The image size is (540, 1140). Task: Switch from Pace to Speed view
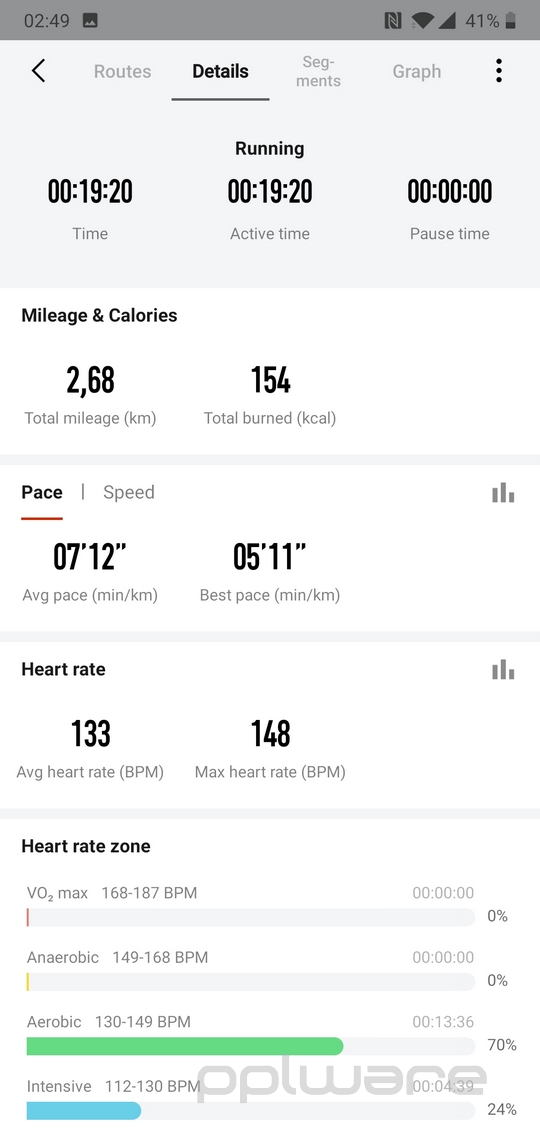(x=129, y=492)
